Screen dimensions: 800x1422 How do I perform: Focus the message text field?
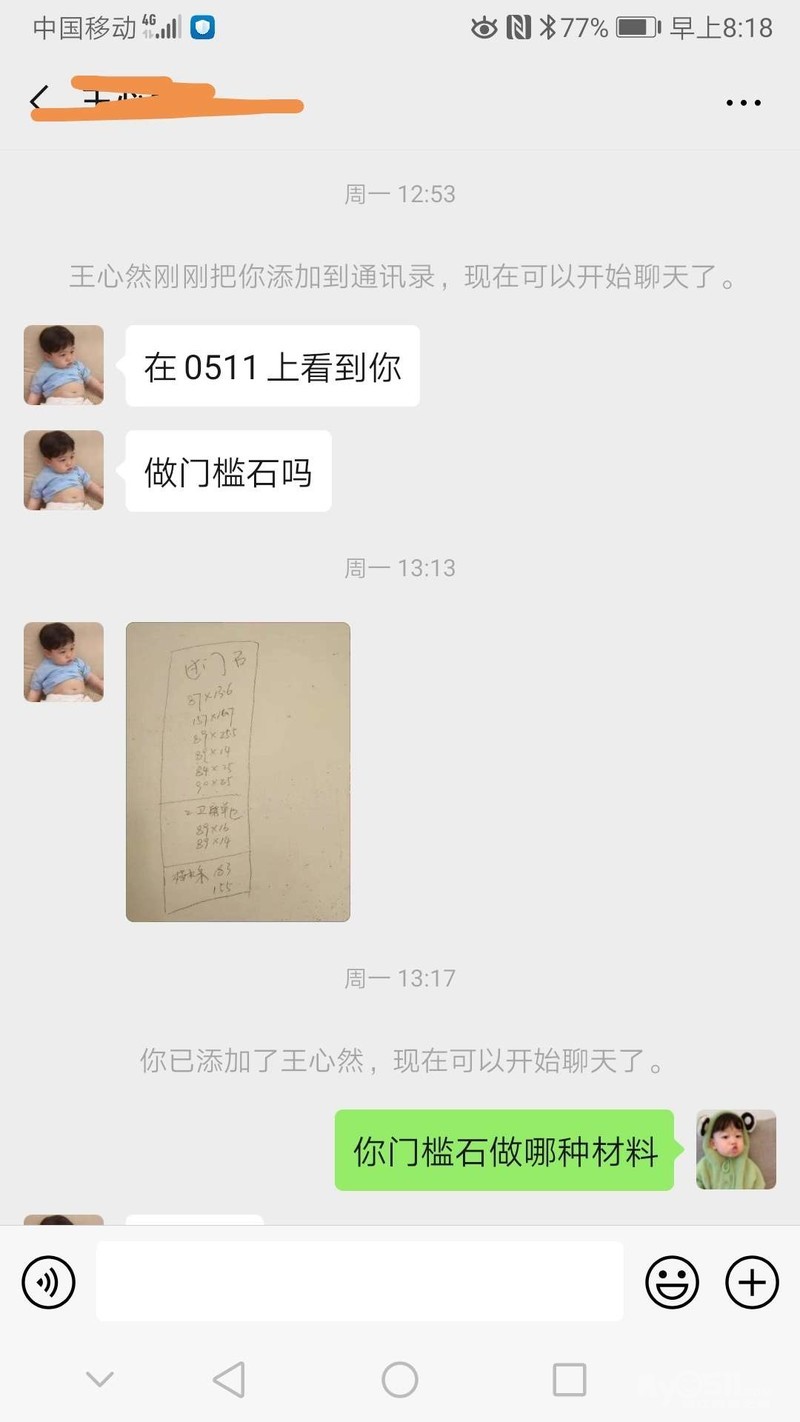[x=359, y=1281]
